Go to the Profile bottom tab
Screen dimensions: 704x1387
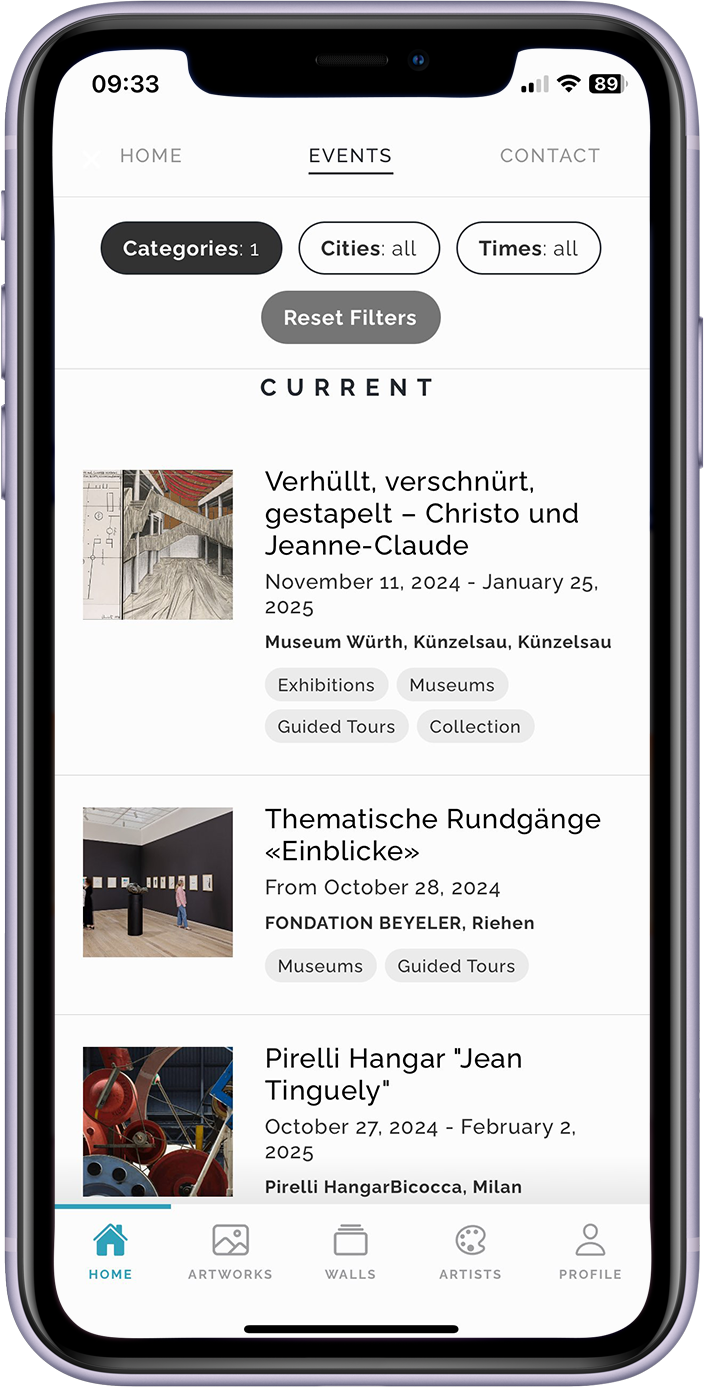590,1250
